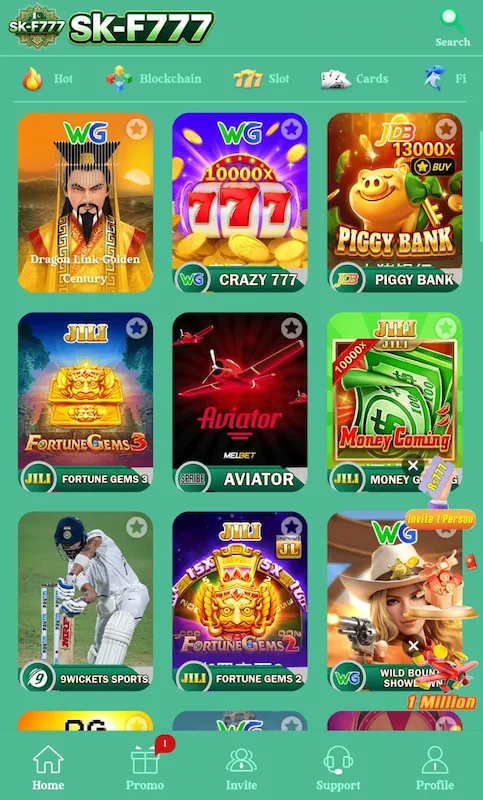Switch to the Cards category
This screenshot has width=483, height=800.
tap(354, 79)
